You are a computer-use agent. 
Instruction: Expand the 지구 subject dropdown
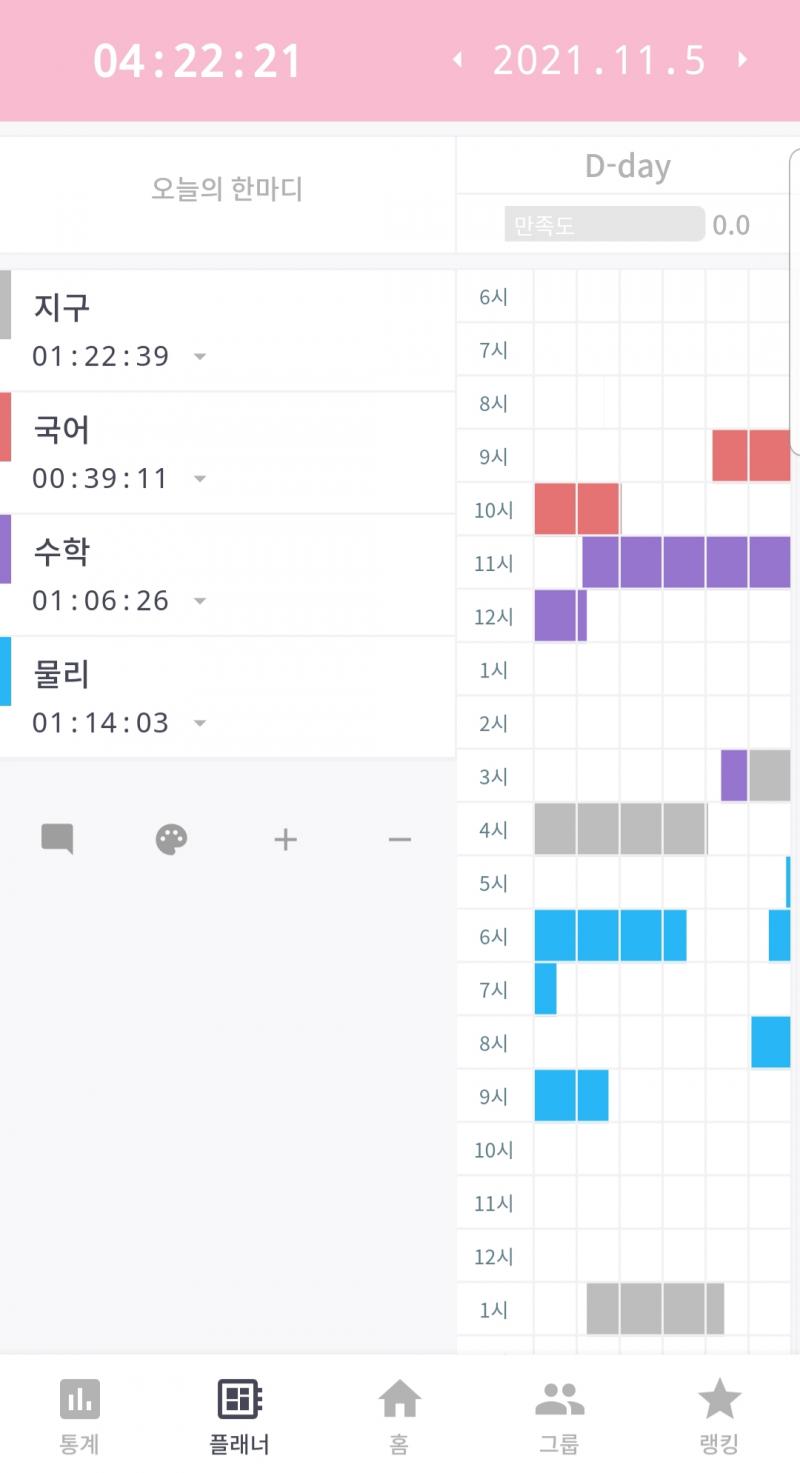(x=200, y=357)
